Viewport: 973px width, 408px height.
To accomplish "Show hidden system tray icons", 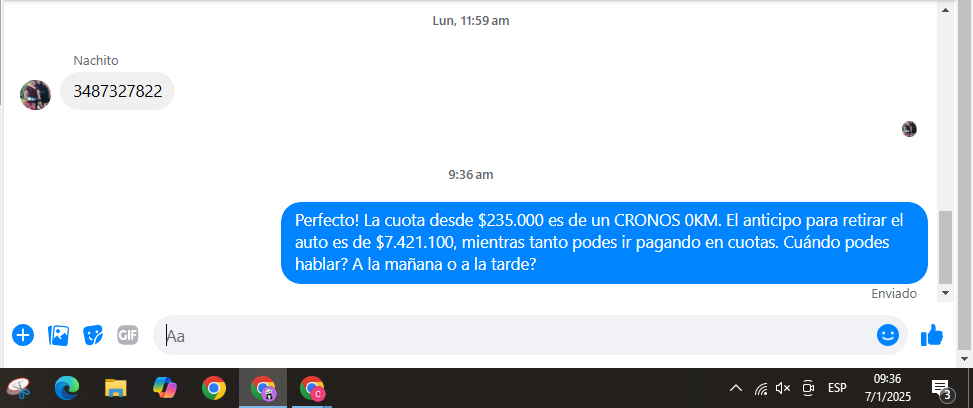I will [736, 388].
